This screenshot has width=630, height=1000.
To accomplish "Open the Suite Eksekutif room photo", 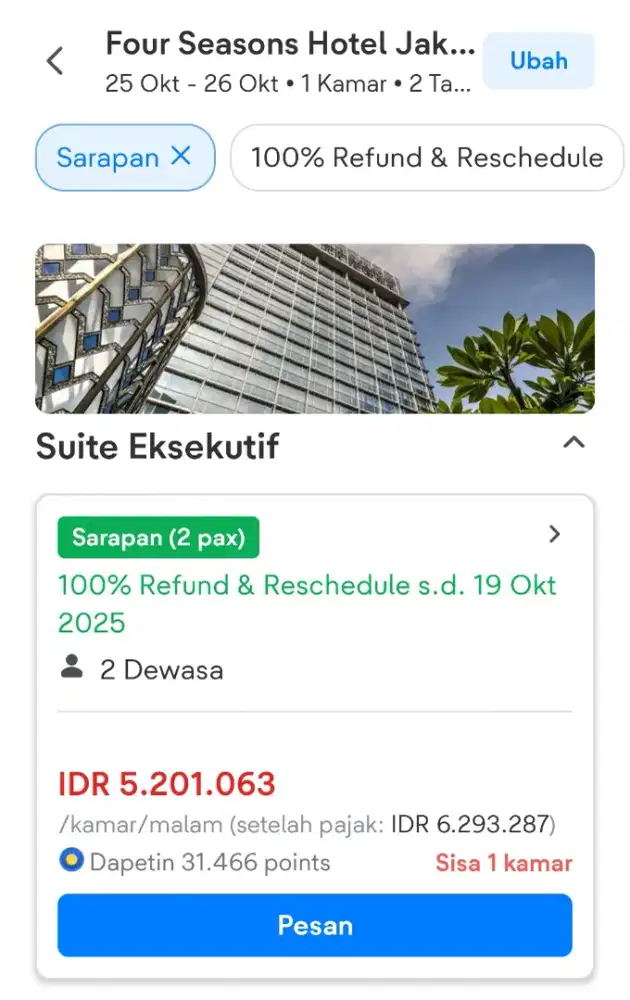I will (x=315, y=328).
